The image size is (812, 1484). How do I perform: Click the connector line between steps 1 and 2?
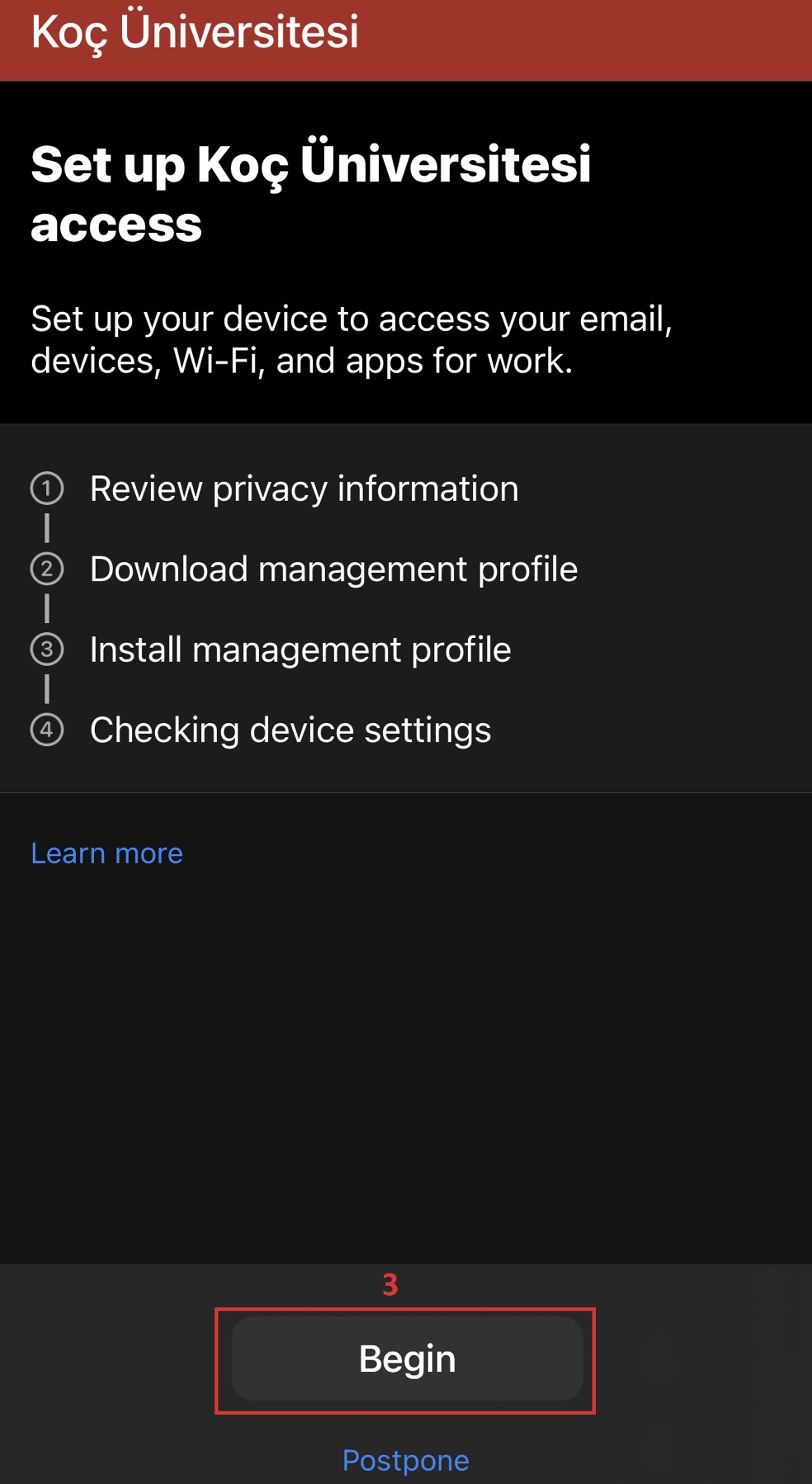click(48, 528)
